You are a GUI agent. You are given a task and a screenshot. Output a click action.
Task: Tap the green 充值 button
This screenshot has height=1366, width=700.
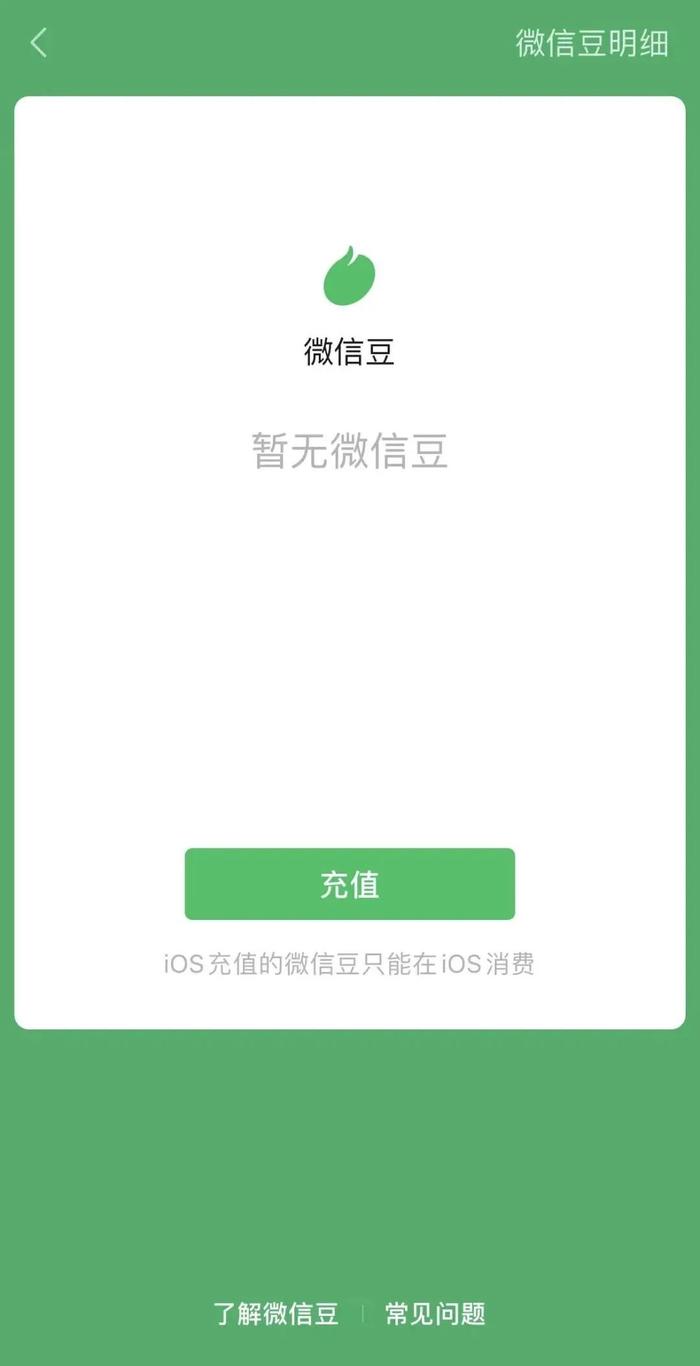pyautogui.click(x=350, y=884)
